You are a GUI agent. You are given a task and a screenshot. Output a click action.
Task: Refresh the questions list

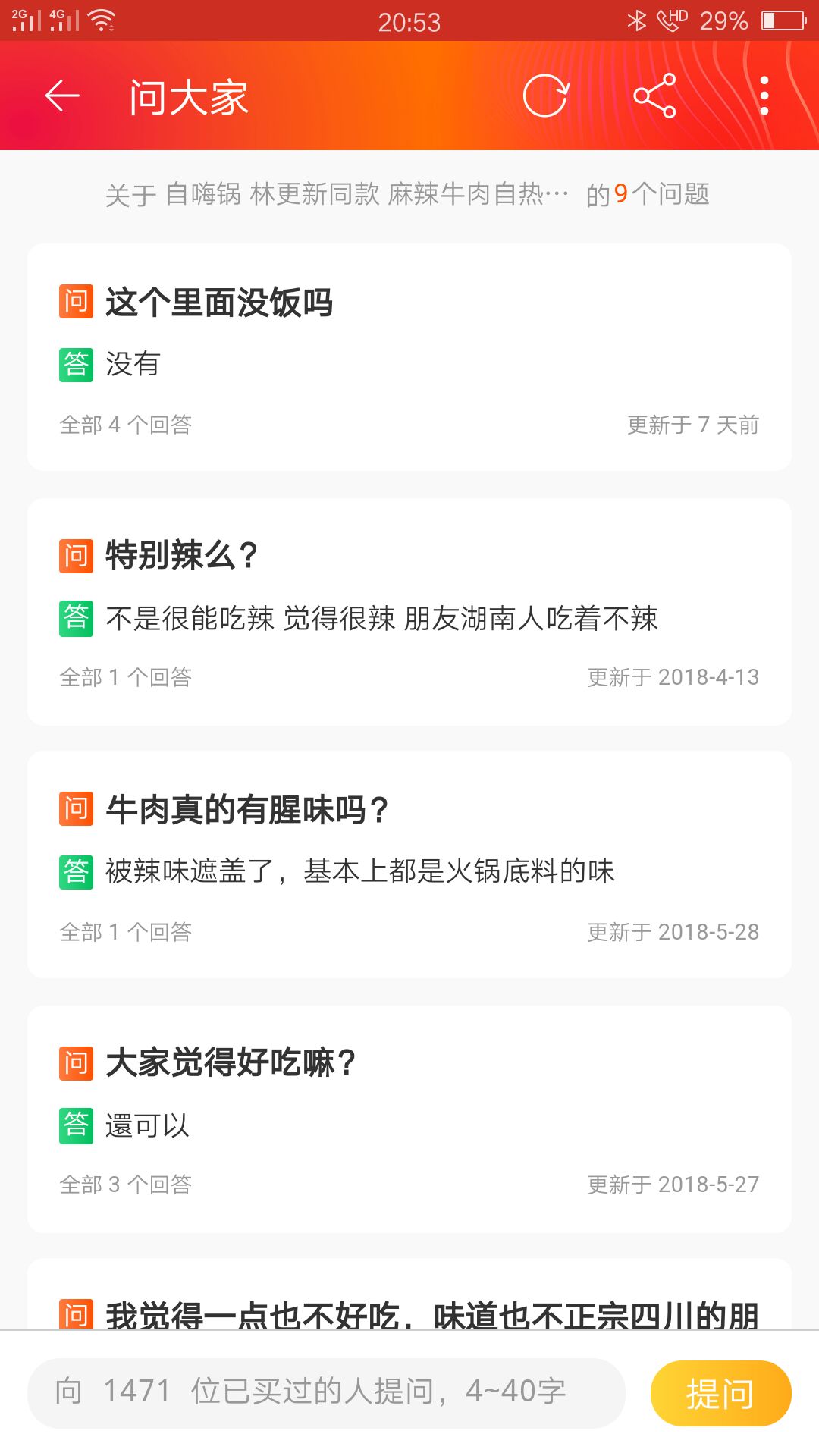click(x=545, y=96)
